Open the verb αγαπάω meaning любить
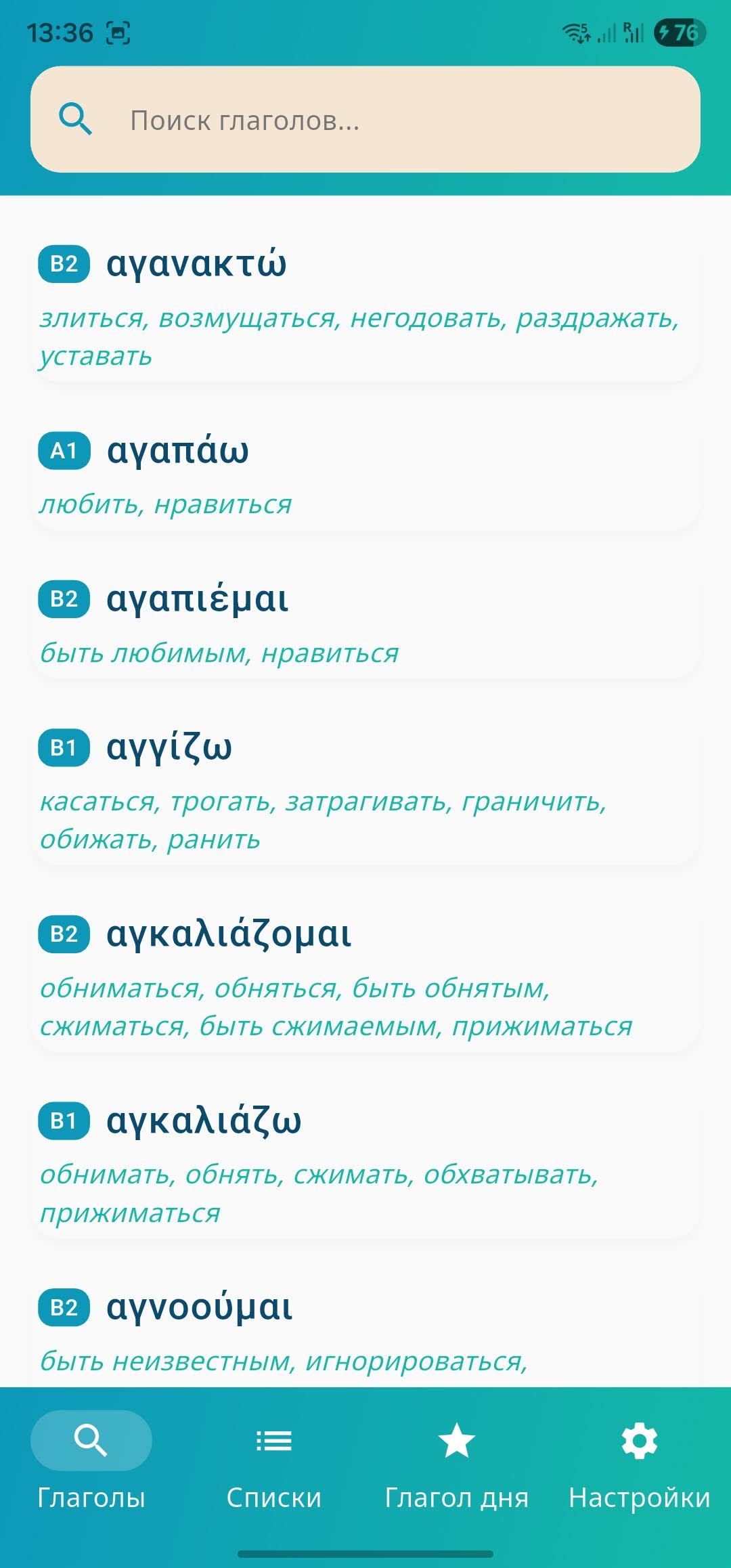Viewport: 731px width, 1568px height. pos(365,474)
